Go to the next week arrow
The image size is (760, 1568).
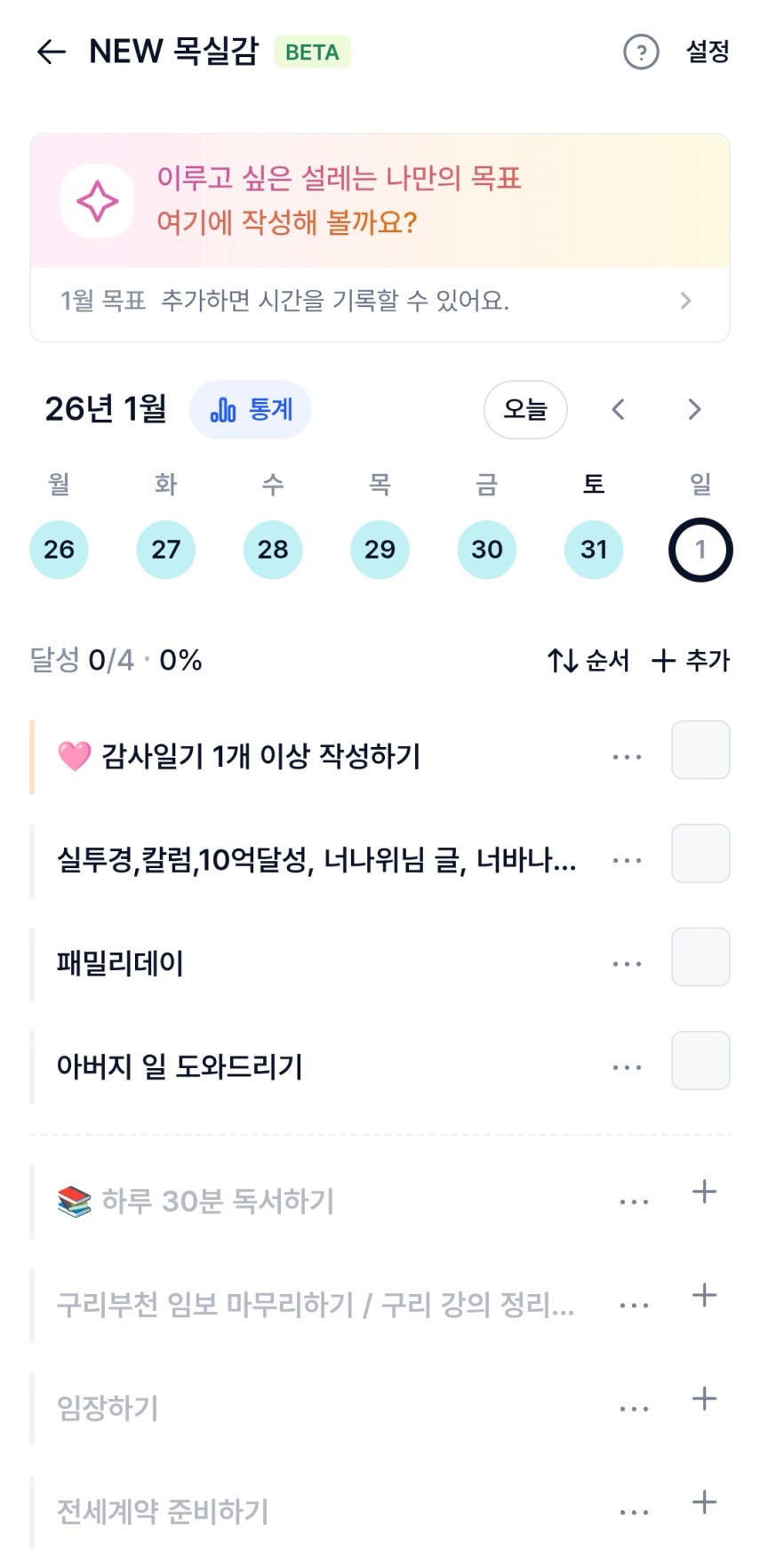694,410
